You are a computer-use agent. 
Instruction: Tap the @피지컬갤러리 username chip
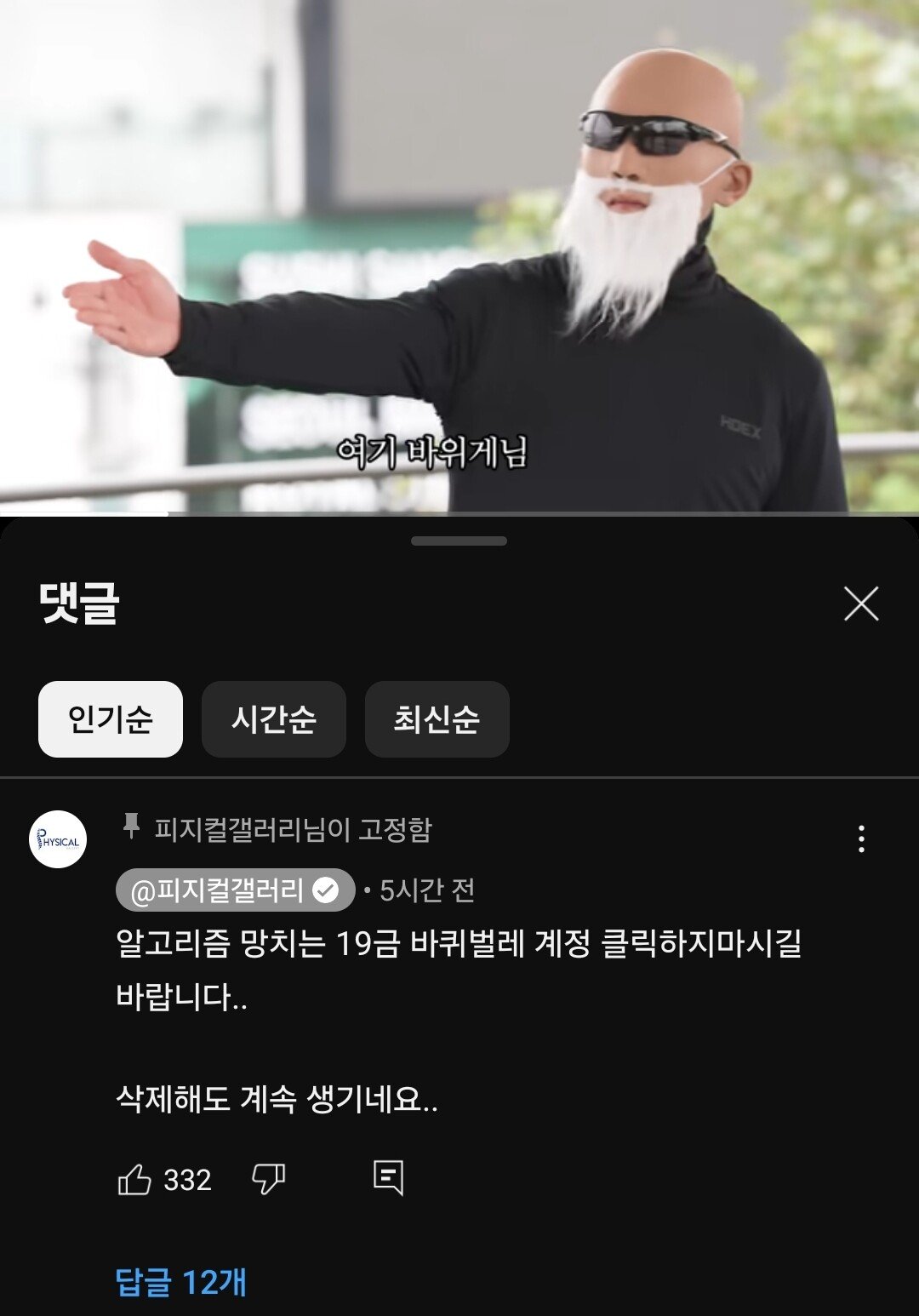coord(235,890)
